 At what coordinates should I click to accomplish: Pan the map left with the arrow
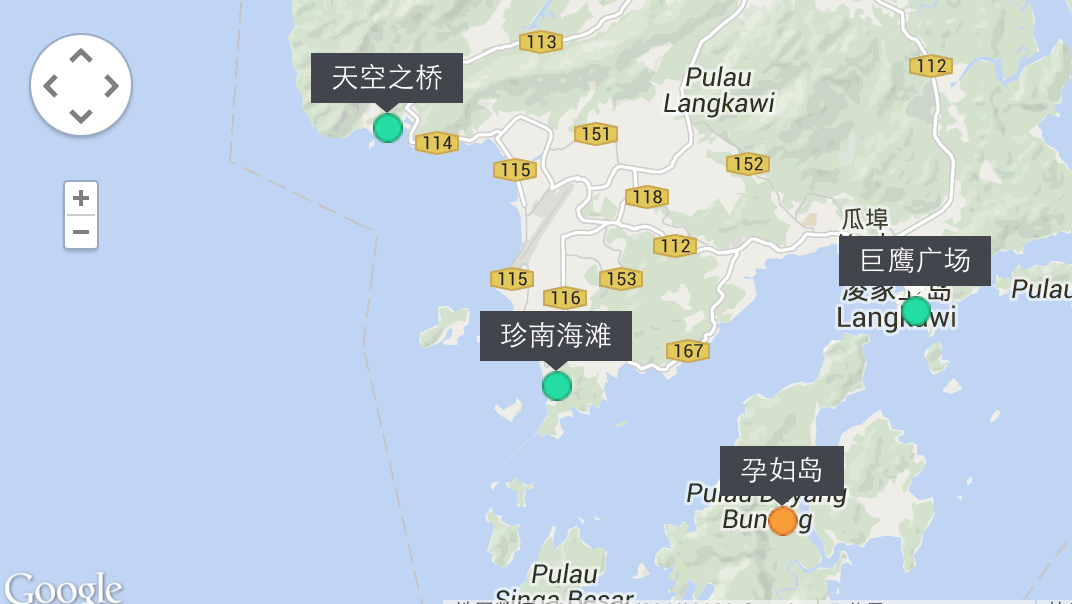tap(51, 86)
